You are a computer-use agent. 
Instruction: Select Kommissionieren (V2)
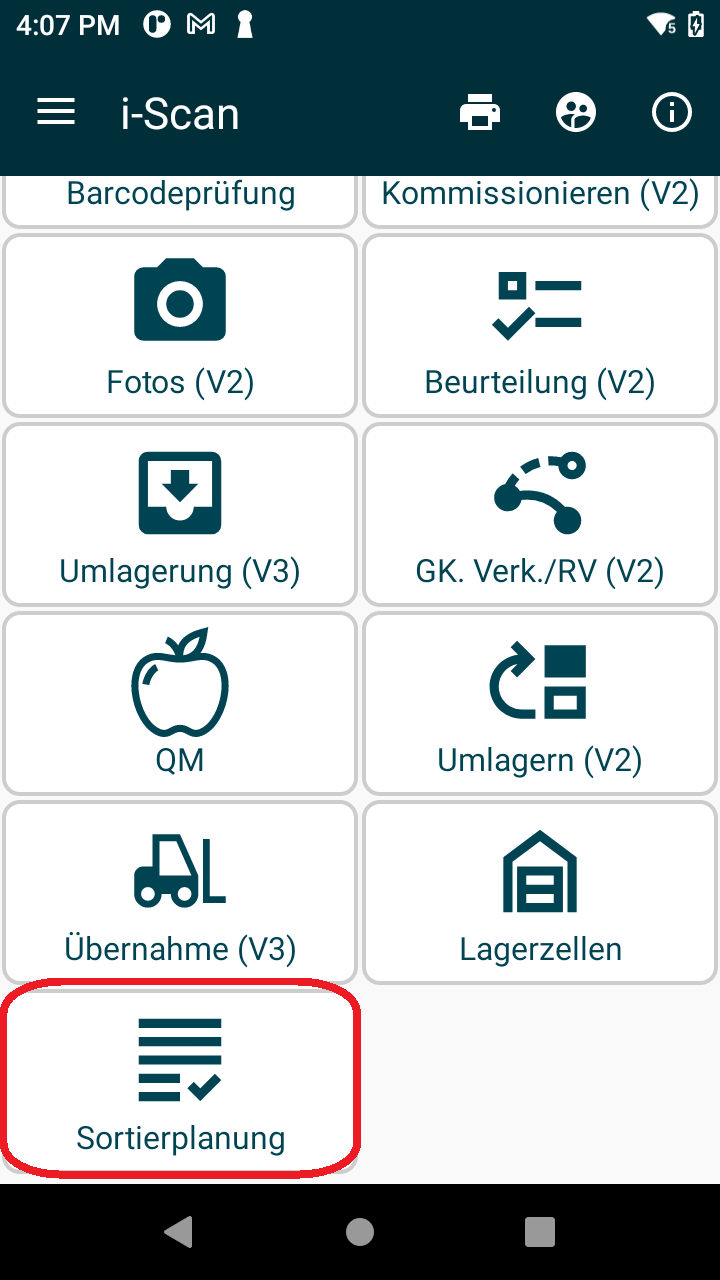click(539, 193)
